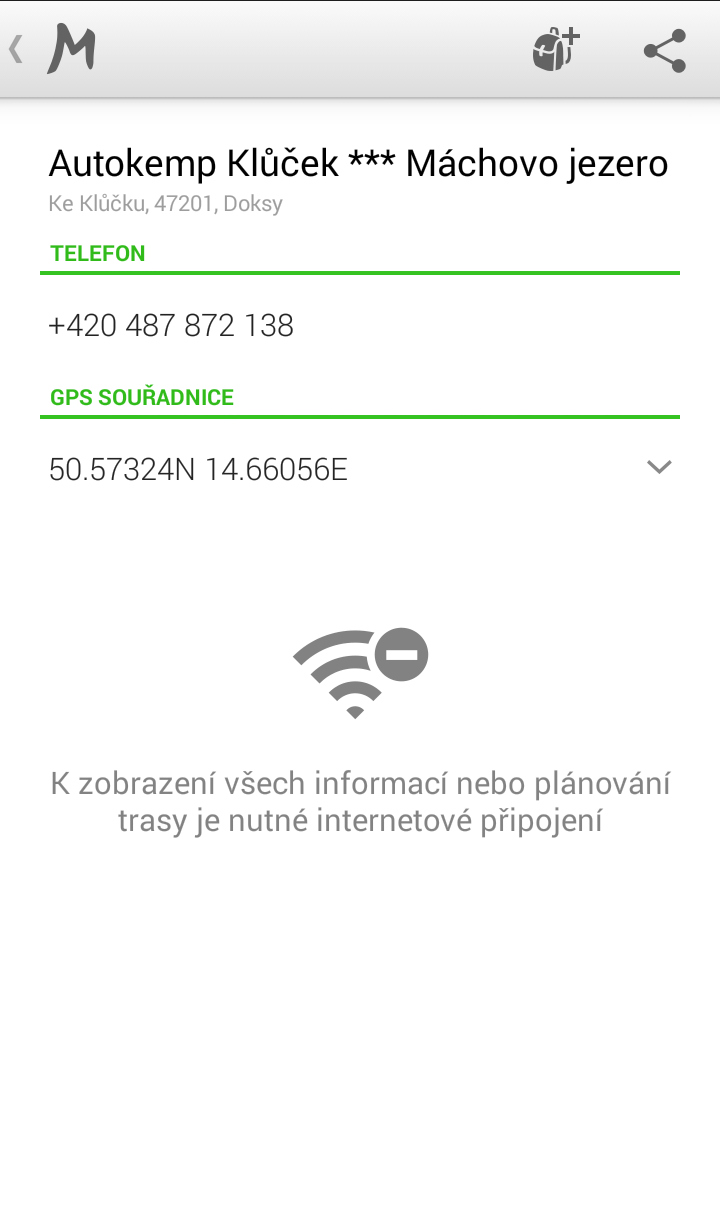Call +420 487 872 138
720x1231 pixels.
coord(171,325)
